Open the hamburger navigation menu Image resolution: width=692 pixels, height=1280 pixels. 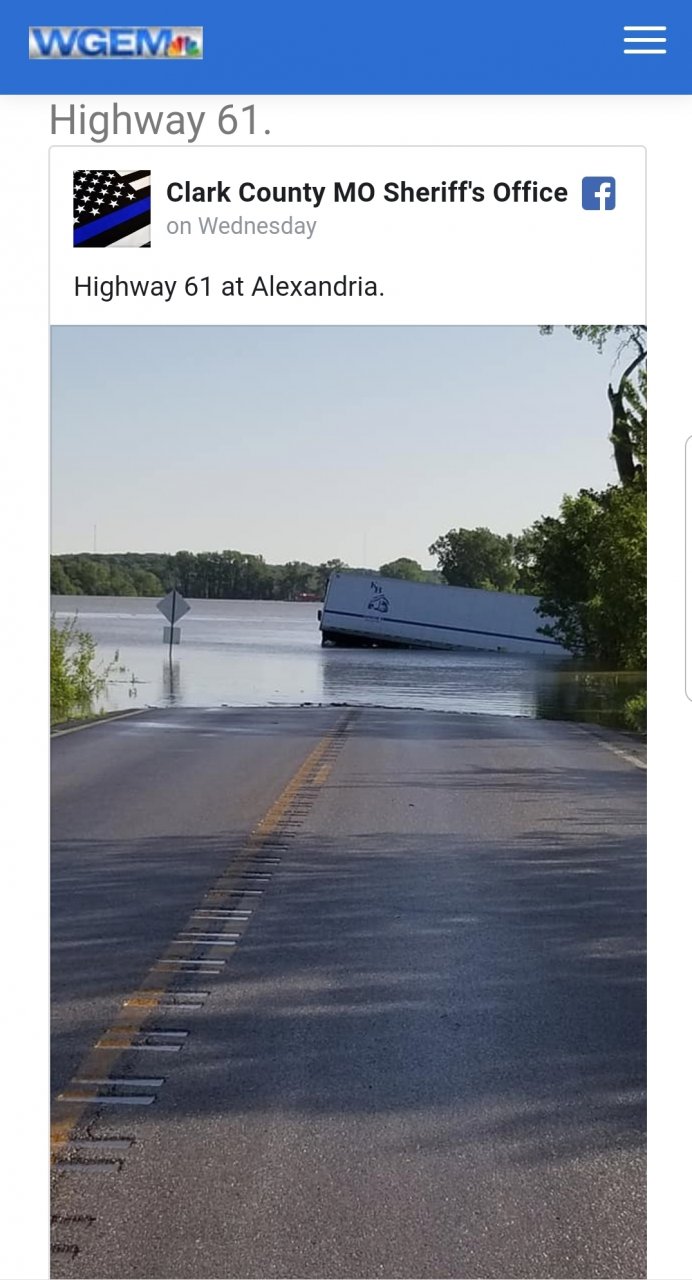pos(644,40)
